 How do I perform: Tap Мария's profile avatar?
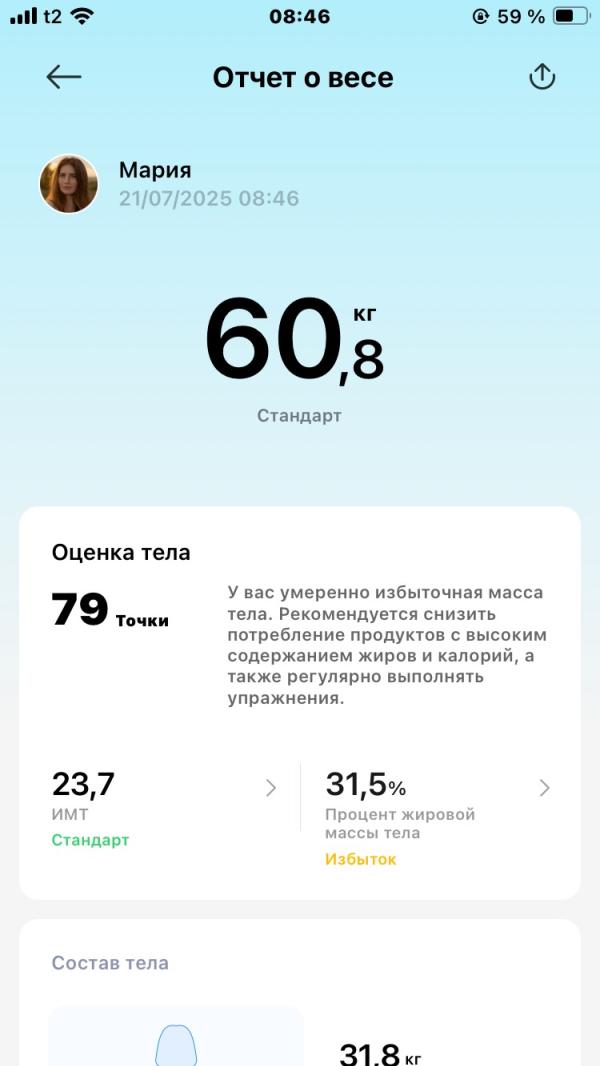click(x=69, y=184)
